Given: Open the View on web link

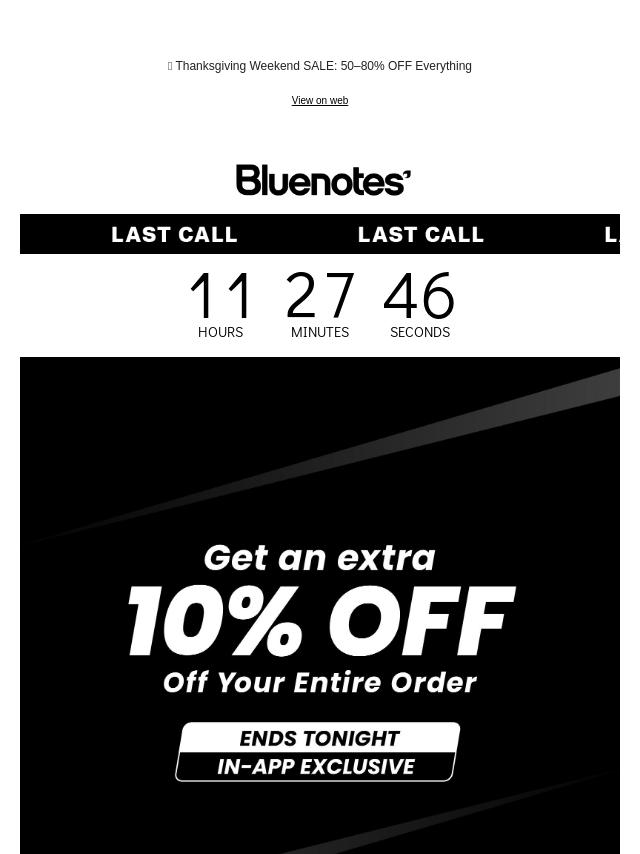Looking at the screenshot, I should tap(319, 101).
